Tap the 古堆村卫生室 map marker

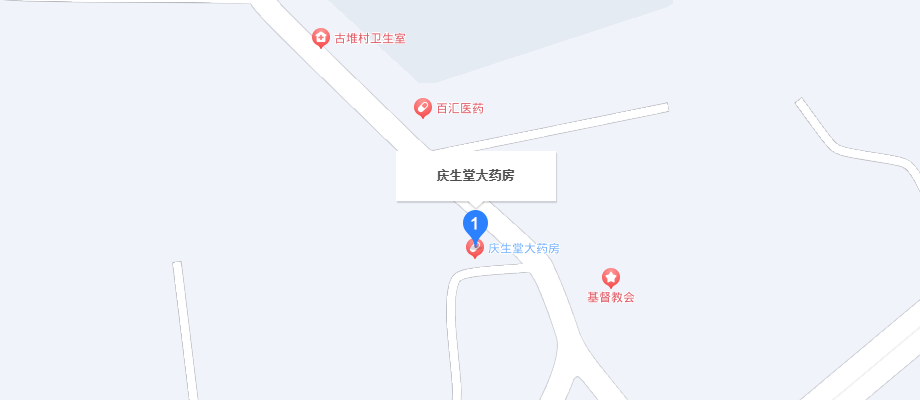point(321,38)
